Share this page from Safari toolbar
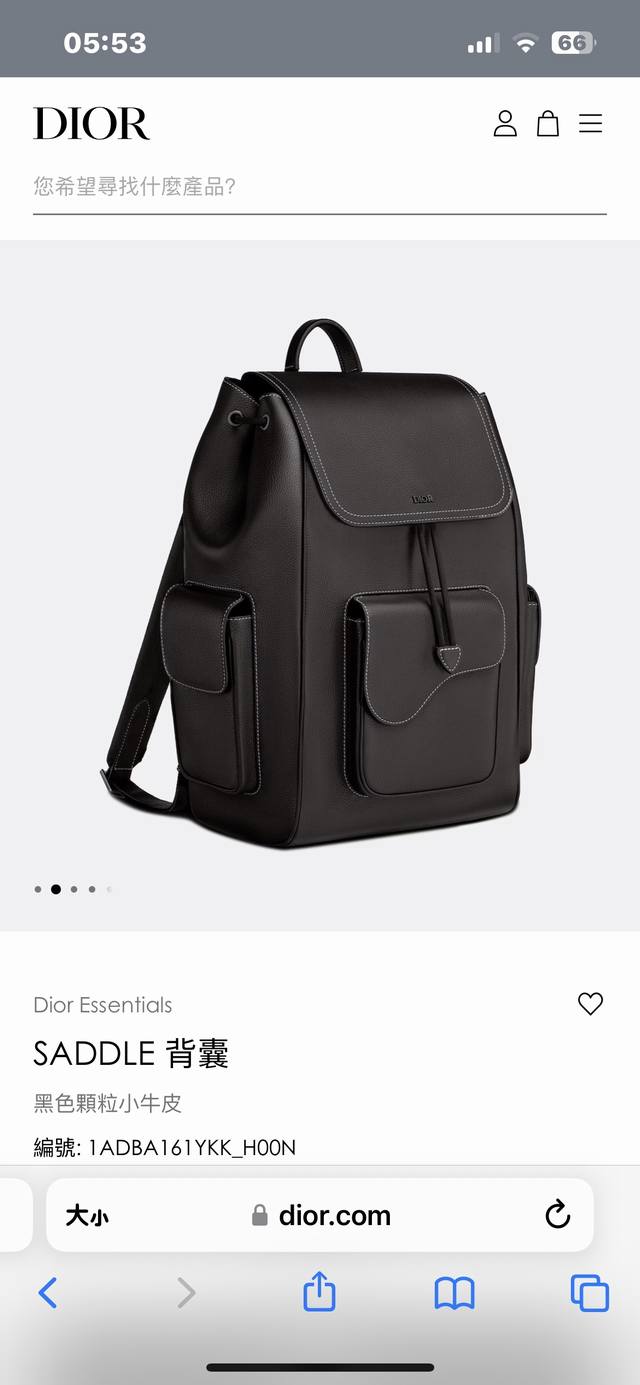The height and width of the screenshot is (1385, 640). (319, 1292)
